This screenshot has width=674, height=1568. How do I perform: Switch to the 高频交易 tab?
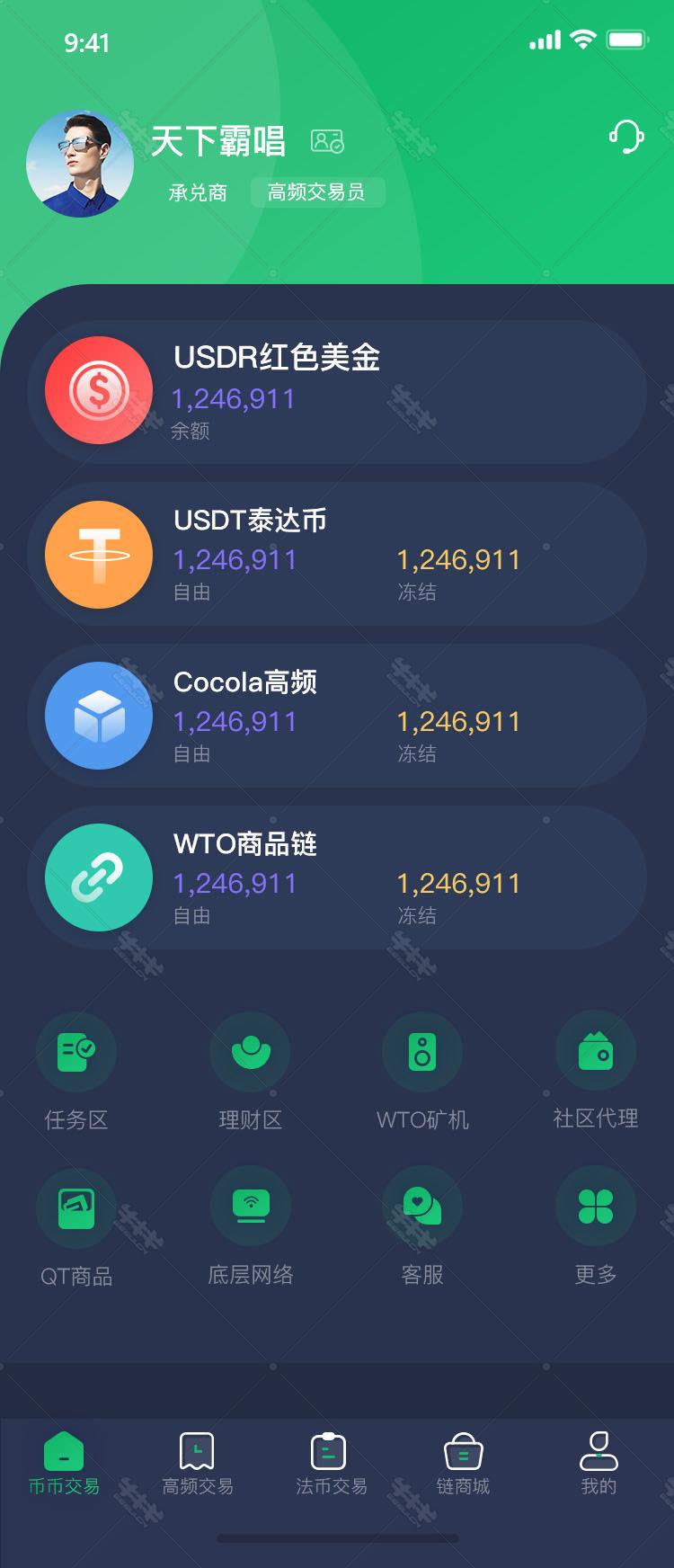197,1463
